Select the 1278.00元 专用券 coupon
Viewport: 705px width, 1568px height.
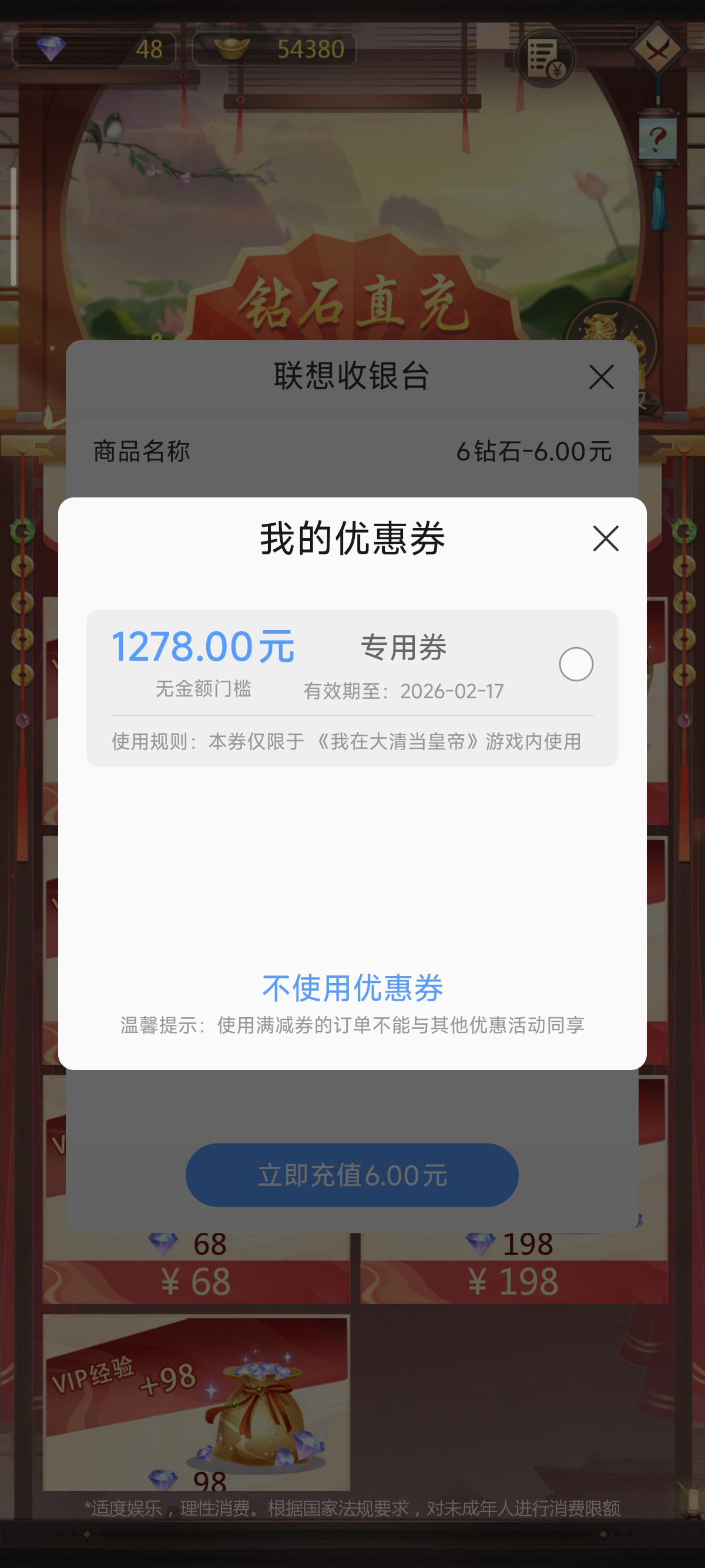click(575, 664)
